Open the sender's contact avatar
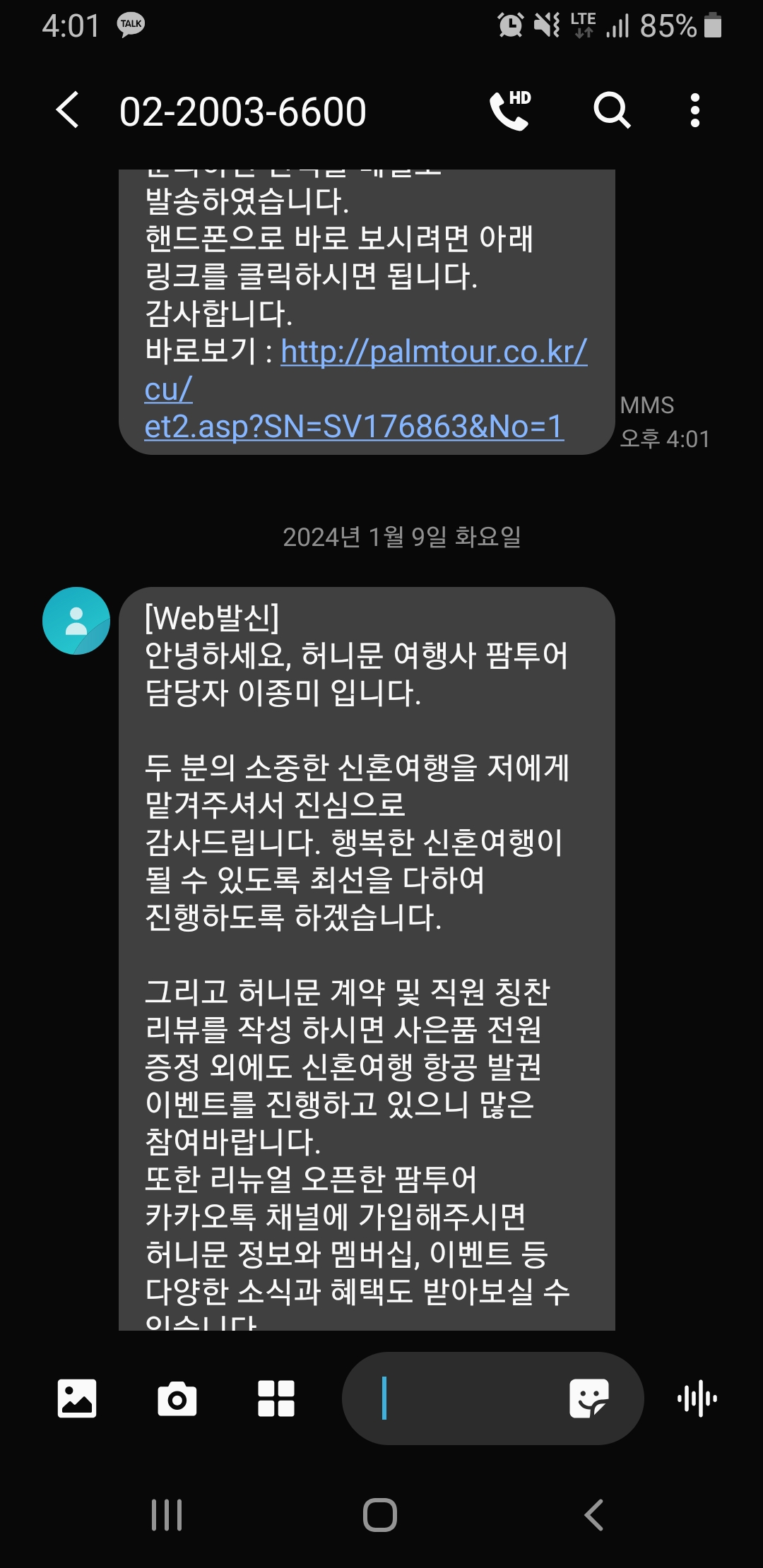 point(76,621)
